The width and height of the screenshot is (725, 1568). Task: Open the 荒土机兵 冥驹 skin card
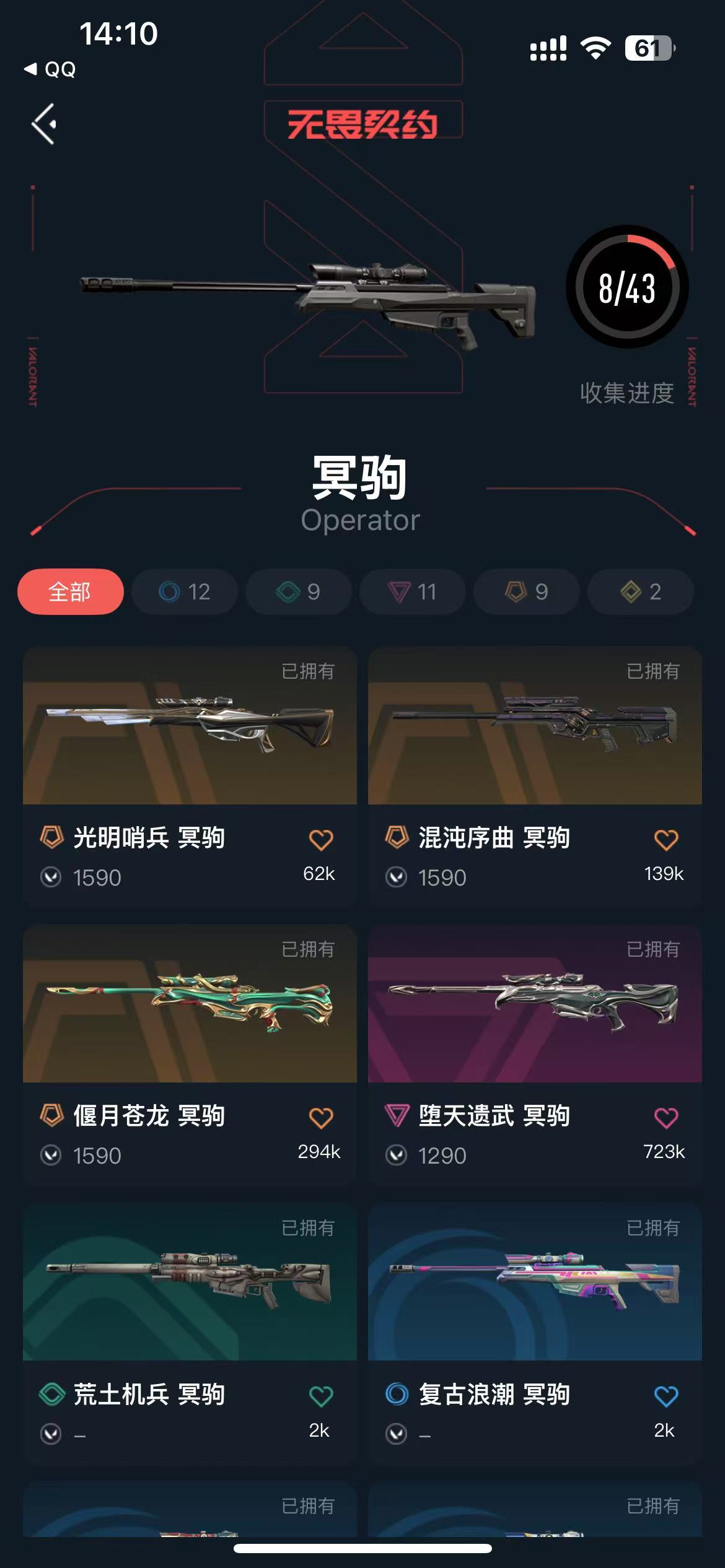click(190, 1333)
